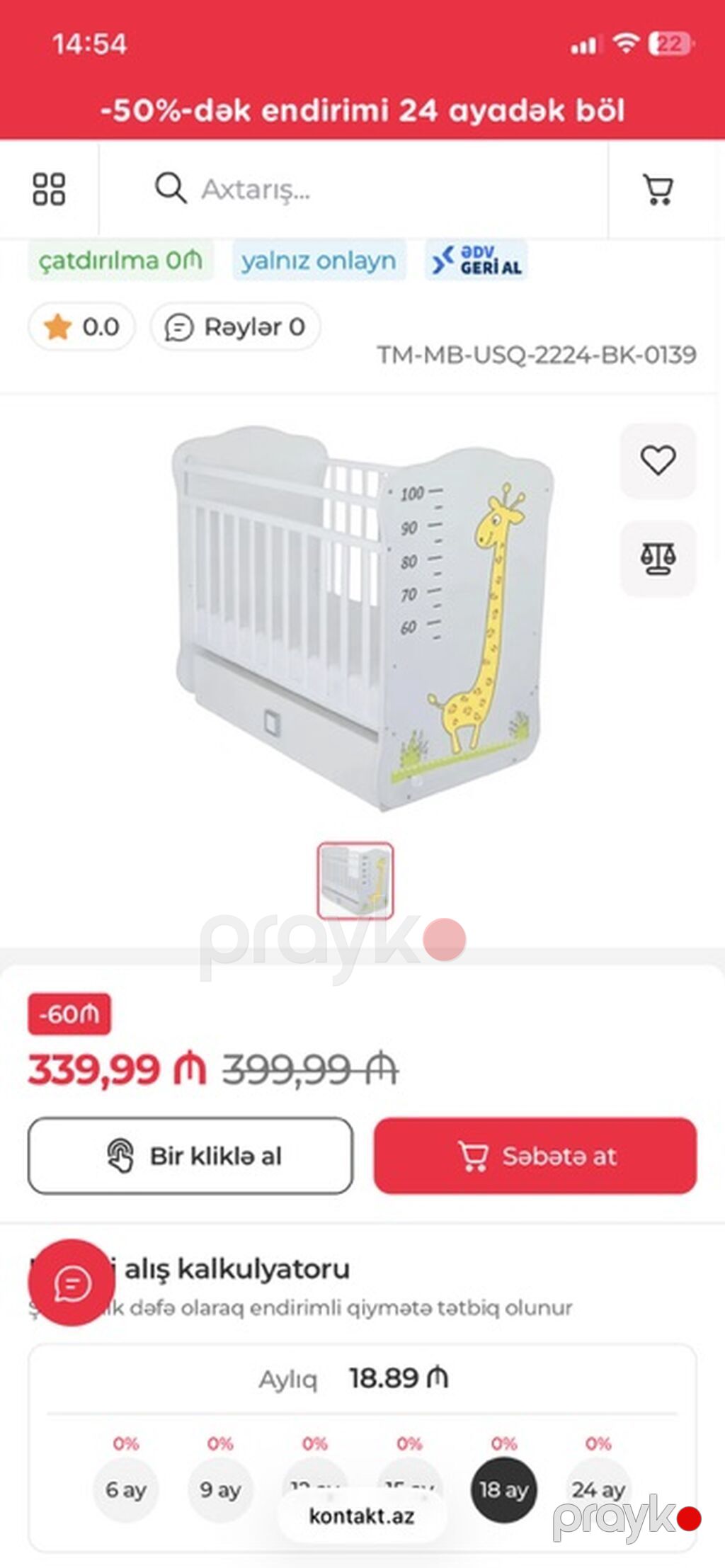The image size is (725, 1568).
Task: Tap the -50% discount promo banner
Action: point(362,110)
